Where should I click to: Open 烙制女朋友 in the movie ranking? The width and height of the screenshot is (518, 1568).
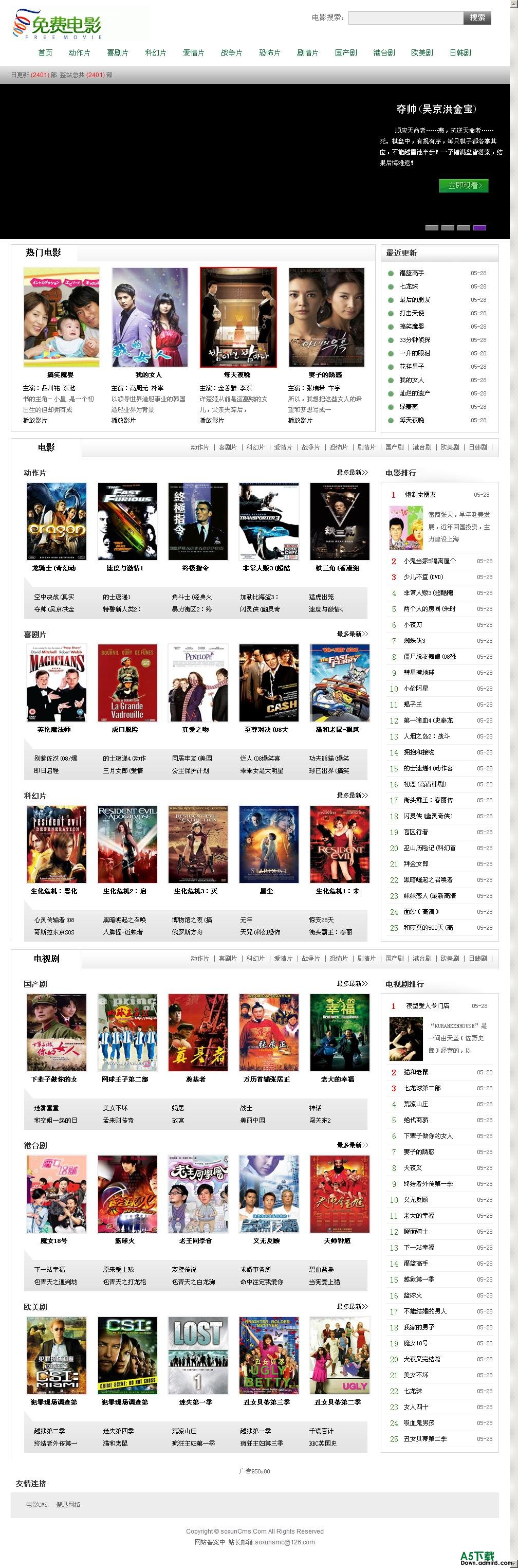pos(420,495)
